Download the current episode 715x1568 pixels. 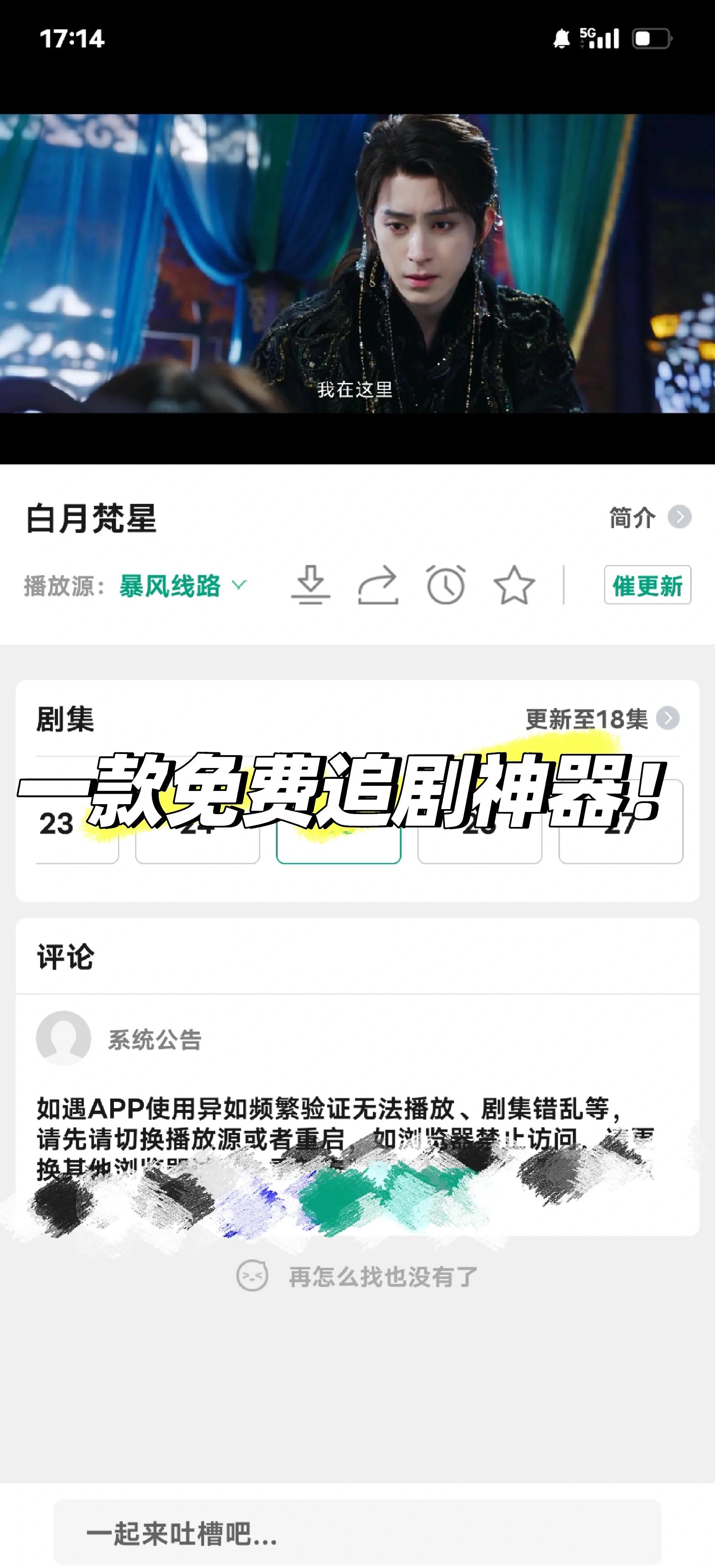(311, 585)
